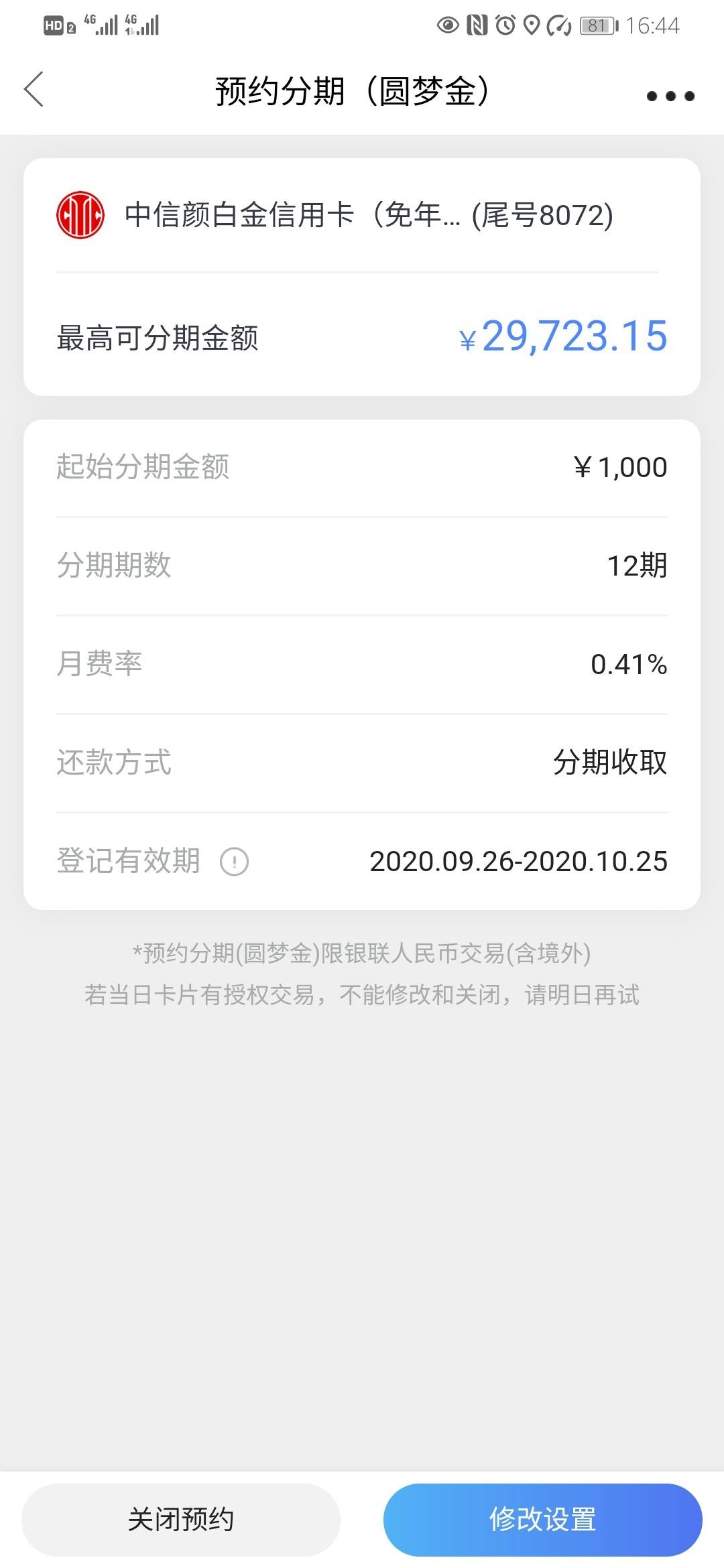Tap the info icon next to 登记有效期
724x1568 pixels.
[x=234, y=862]
